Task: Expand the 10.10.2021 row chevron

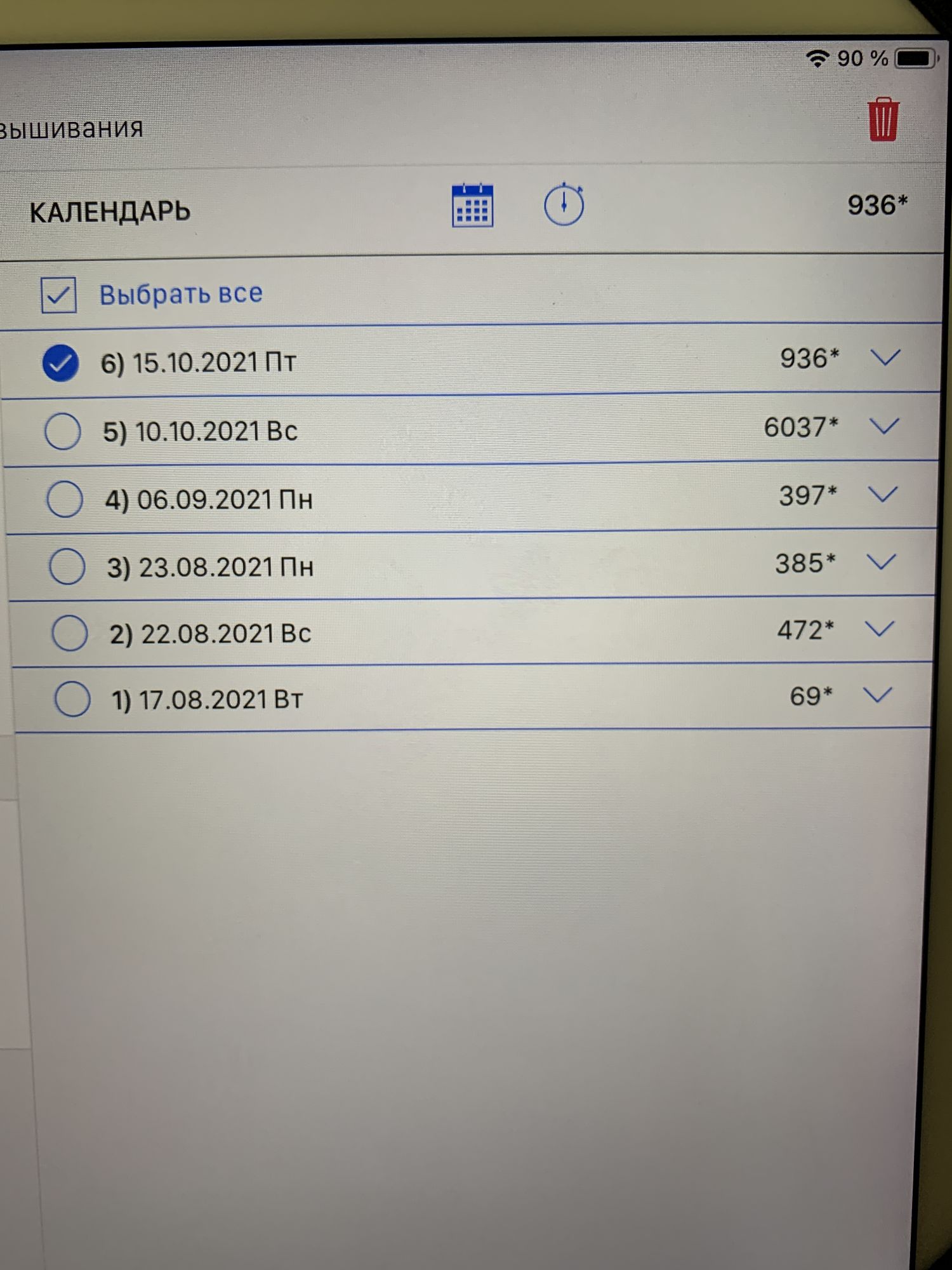Action: pyautogui.click(x=884, y=426)
